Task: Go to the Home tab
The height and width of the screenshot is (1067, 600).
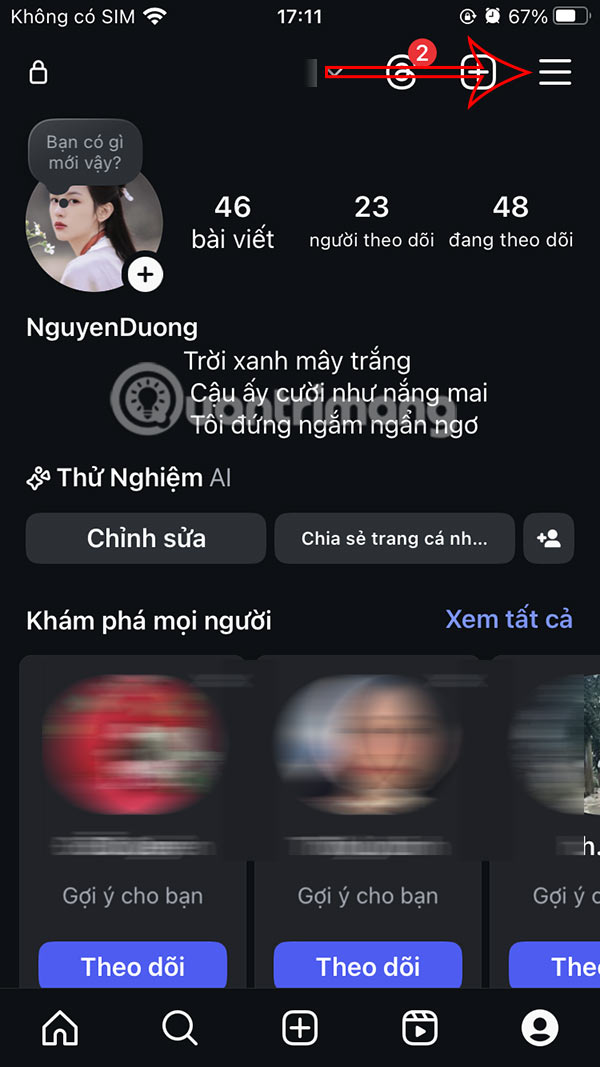Action: [61, 1027]
